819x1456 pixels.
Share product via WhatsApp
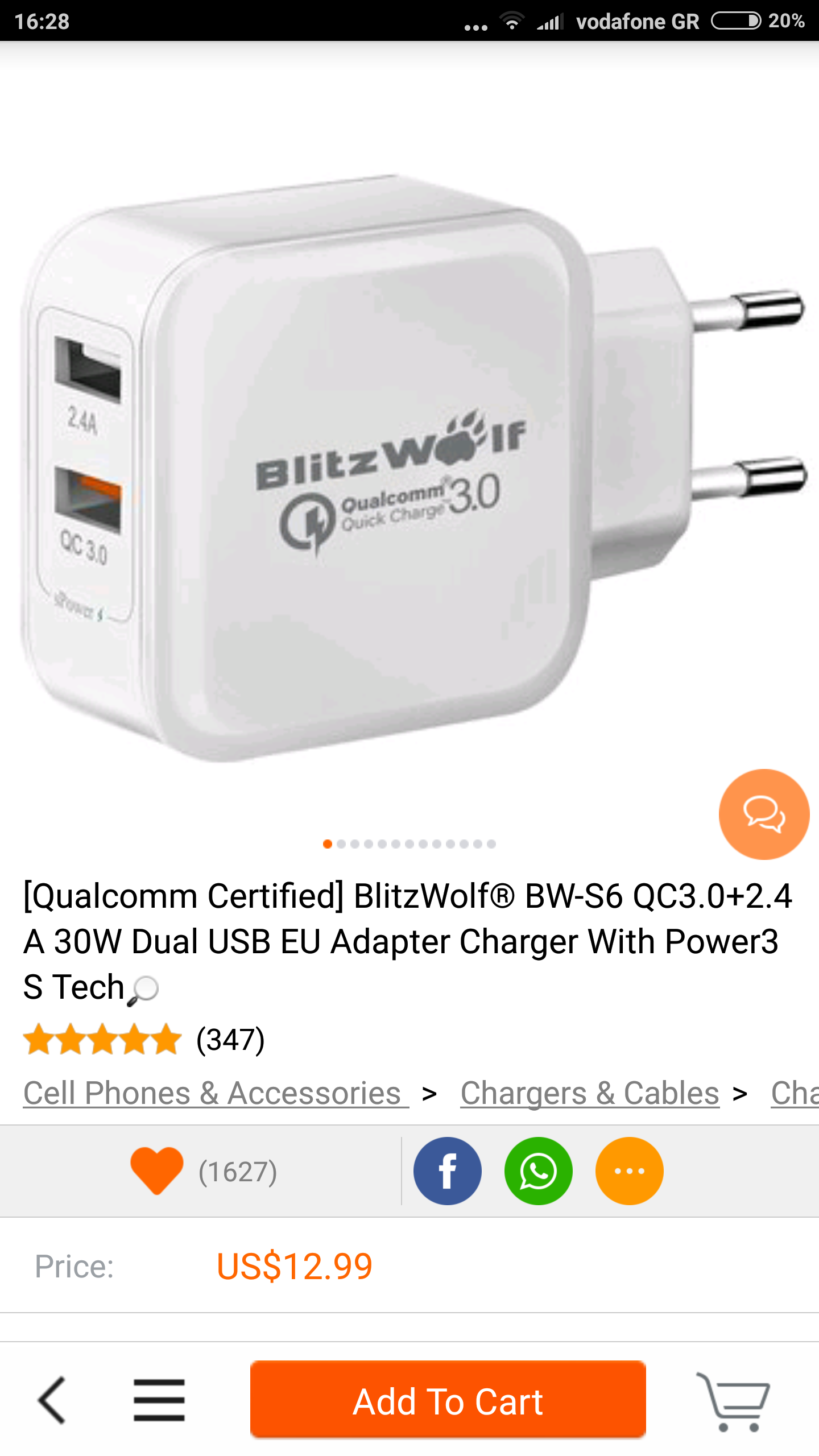coord(538,1170)
